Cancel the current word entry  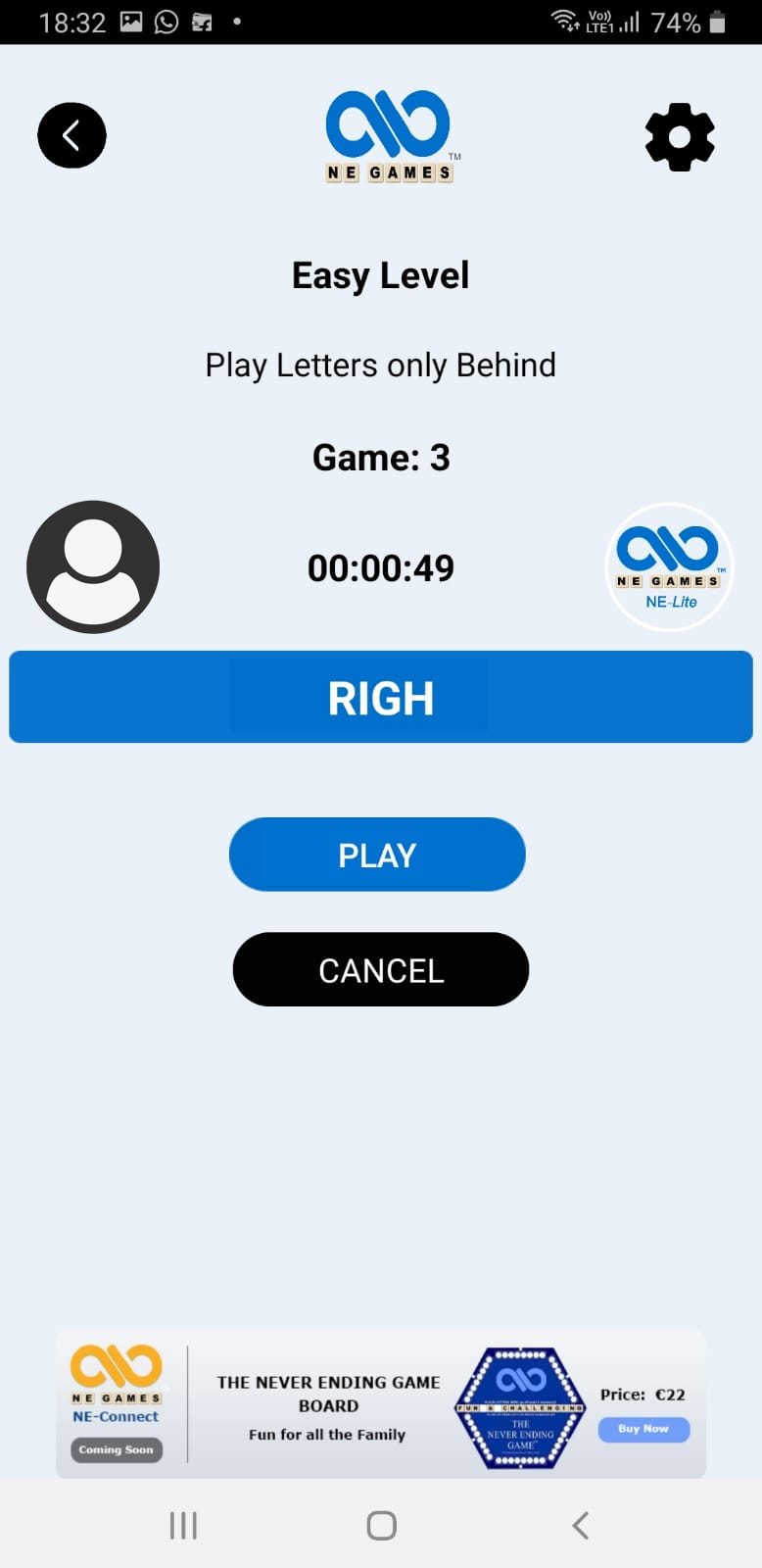(x=381, y=969)
